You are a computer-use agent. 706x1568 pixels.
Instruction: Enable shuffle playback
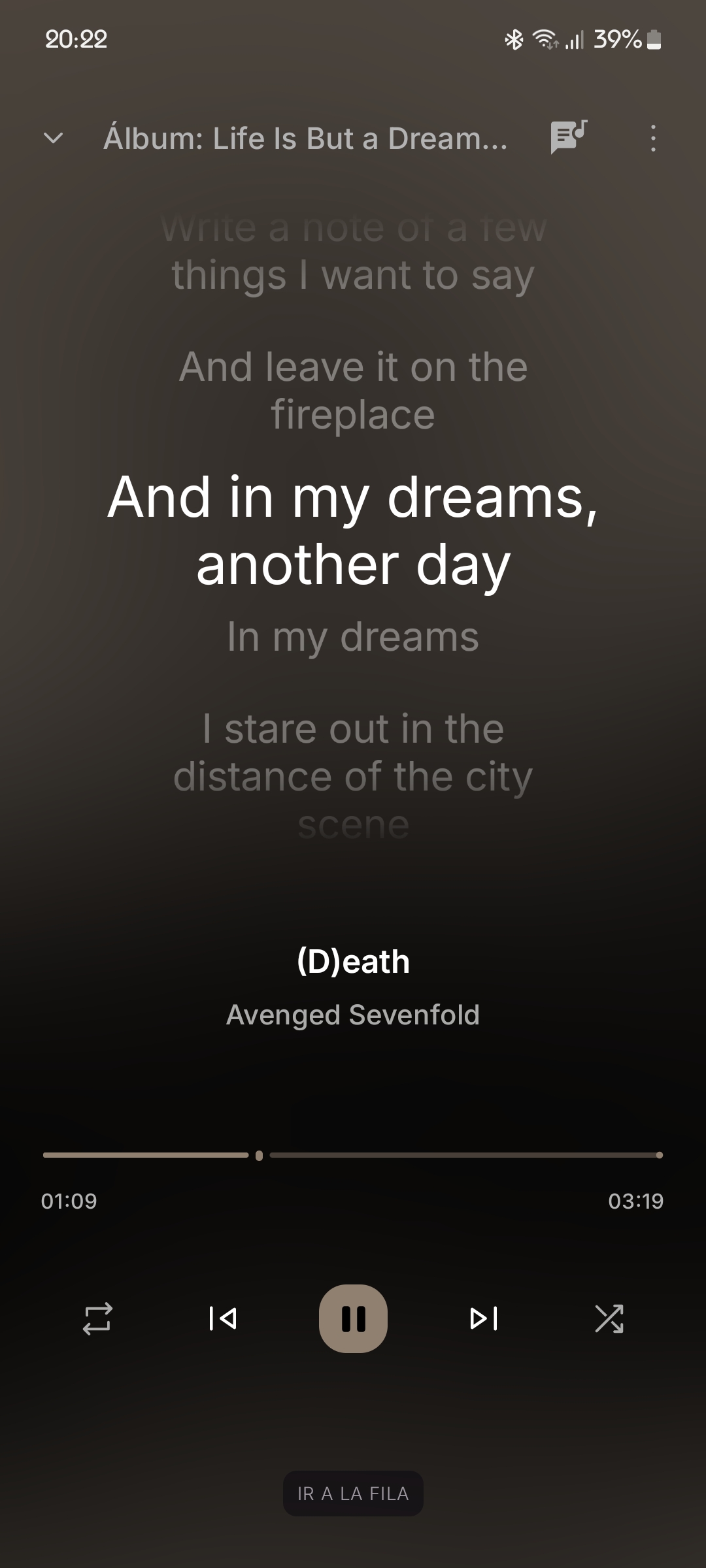(609, 1318)
